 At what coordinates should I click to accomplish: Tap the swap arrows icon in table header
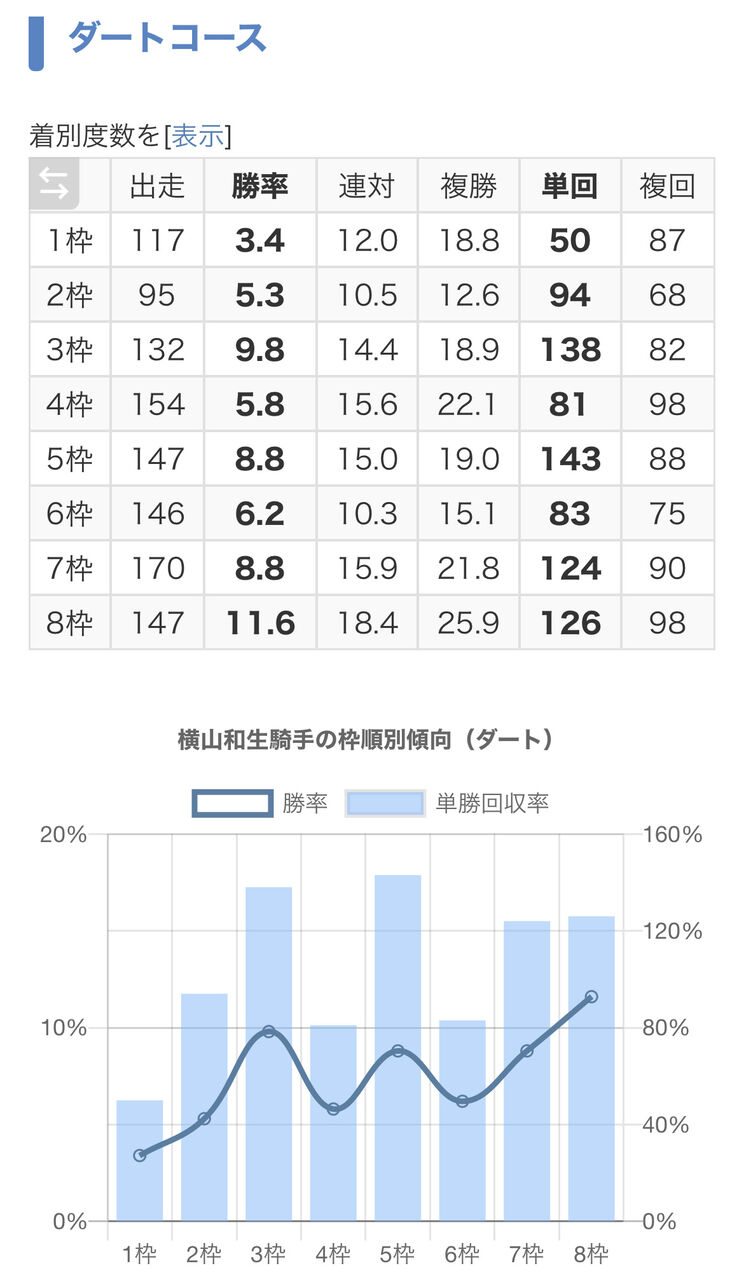click(53, 184)
